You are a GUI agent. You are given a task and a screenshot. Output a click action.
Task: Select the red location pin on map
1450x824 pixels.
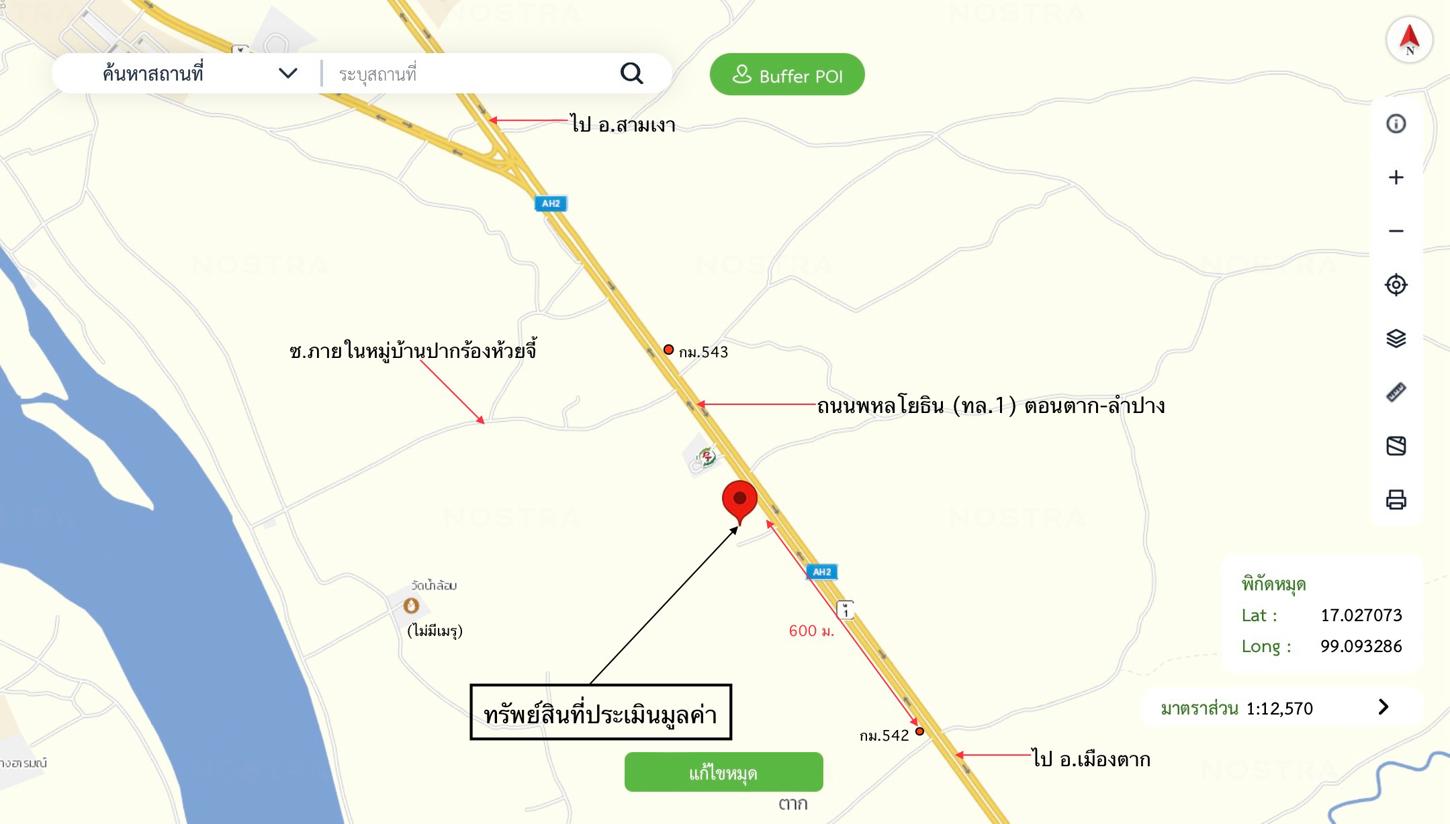[x=740, y=499]
